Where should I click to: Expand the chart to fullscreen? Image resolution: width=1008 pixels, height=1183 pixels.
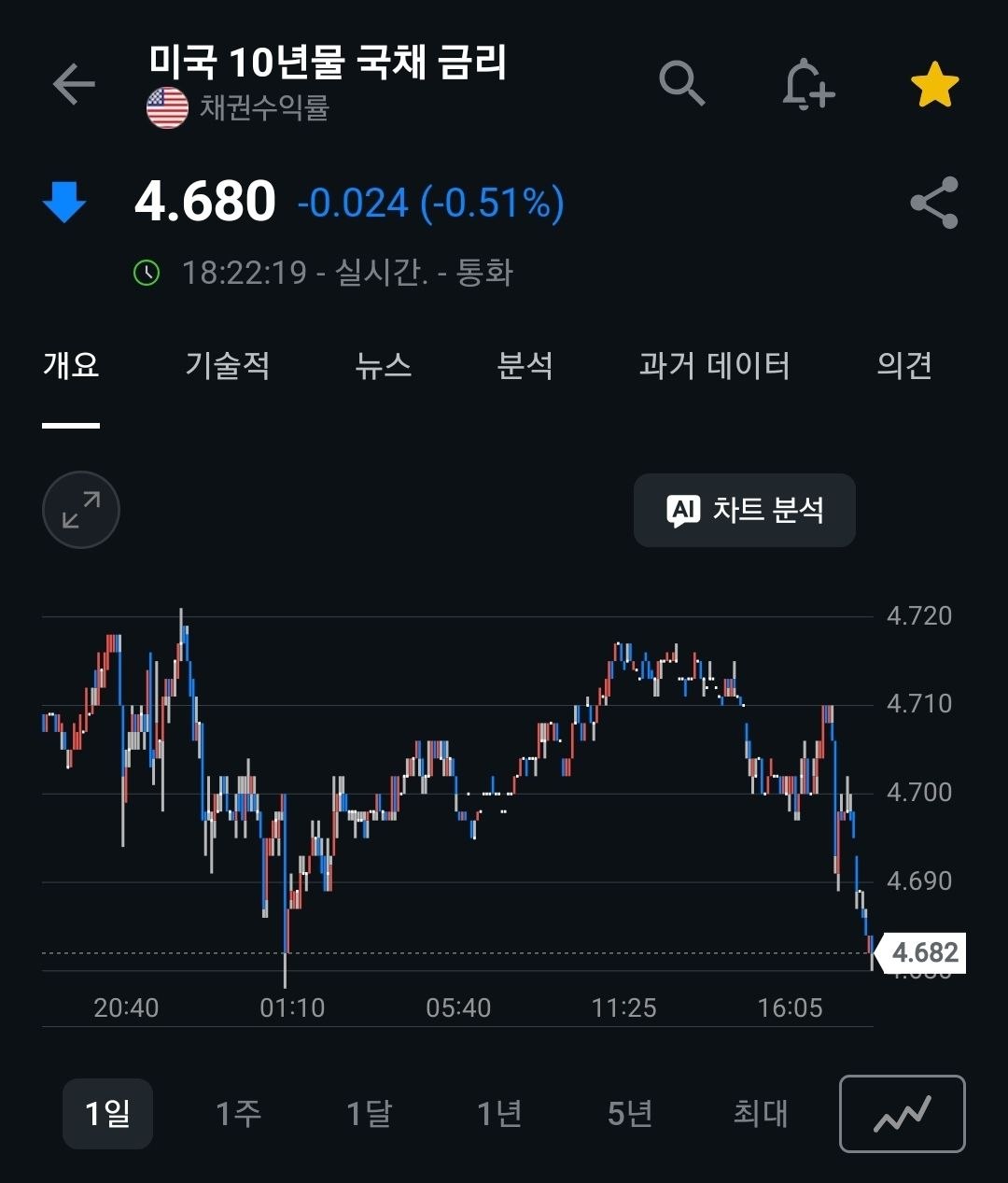point(81,510)
